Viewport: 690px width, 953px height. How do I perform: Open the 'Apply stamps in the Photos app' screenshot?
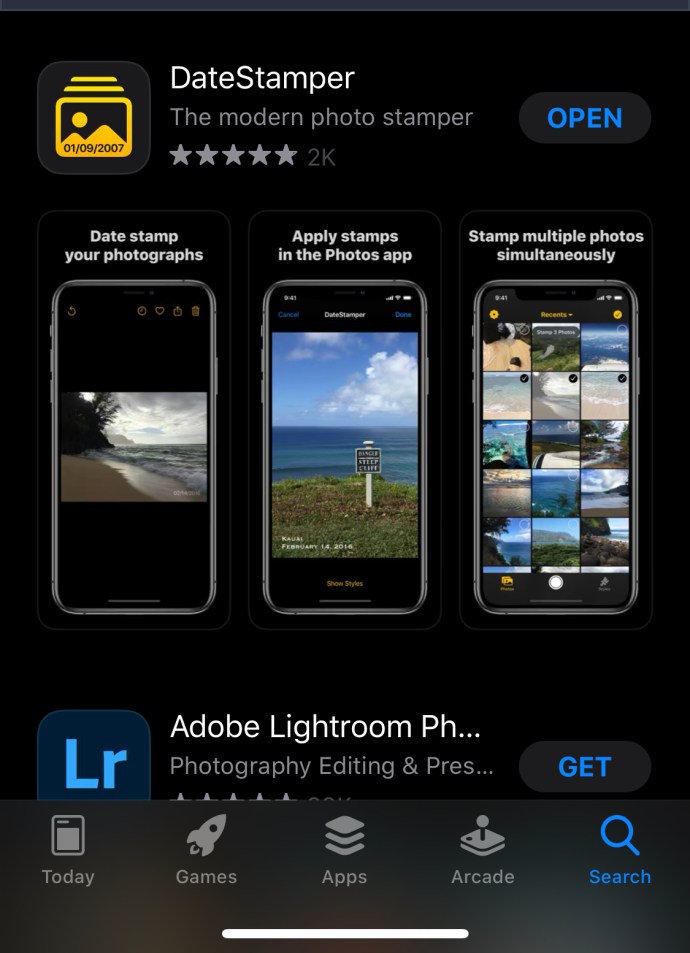point(345,420)
